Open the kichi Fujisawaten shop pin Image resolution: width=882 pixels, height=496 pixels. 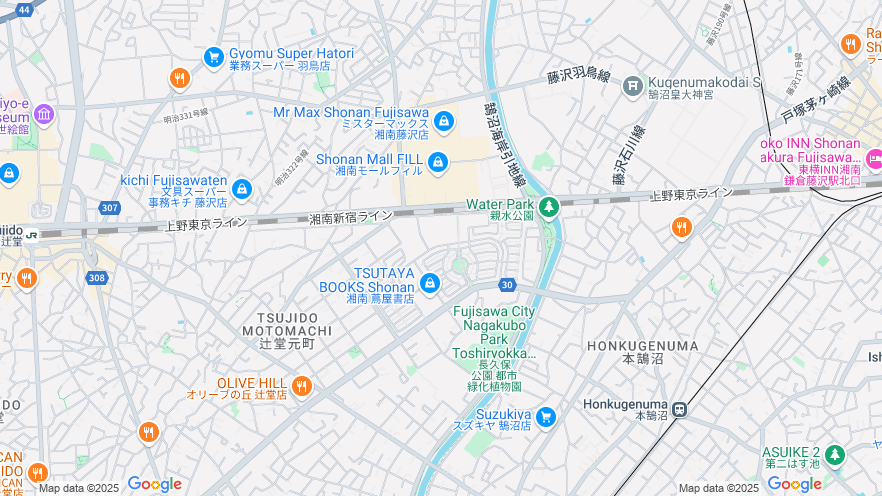coord(241,188)
